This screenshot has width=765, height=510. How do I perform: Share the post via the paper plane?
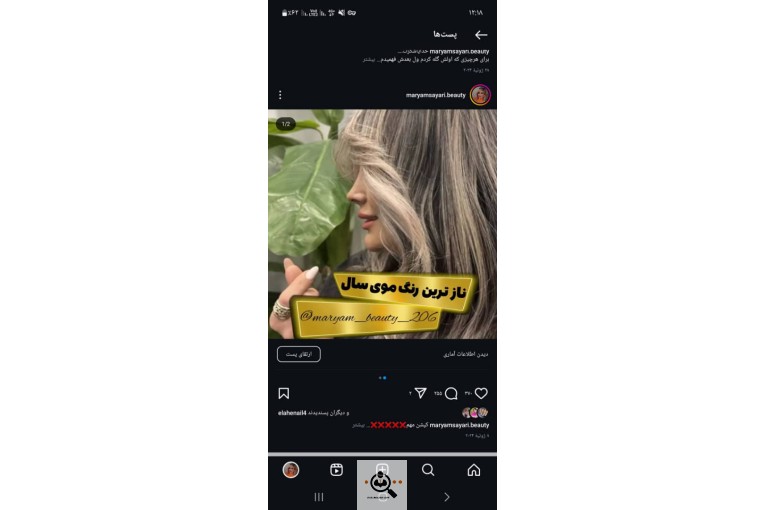421,393
